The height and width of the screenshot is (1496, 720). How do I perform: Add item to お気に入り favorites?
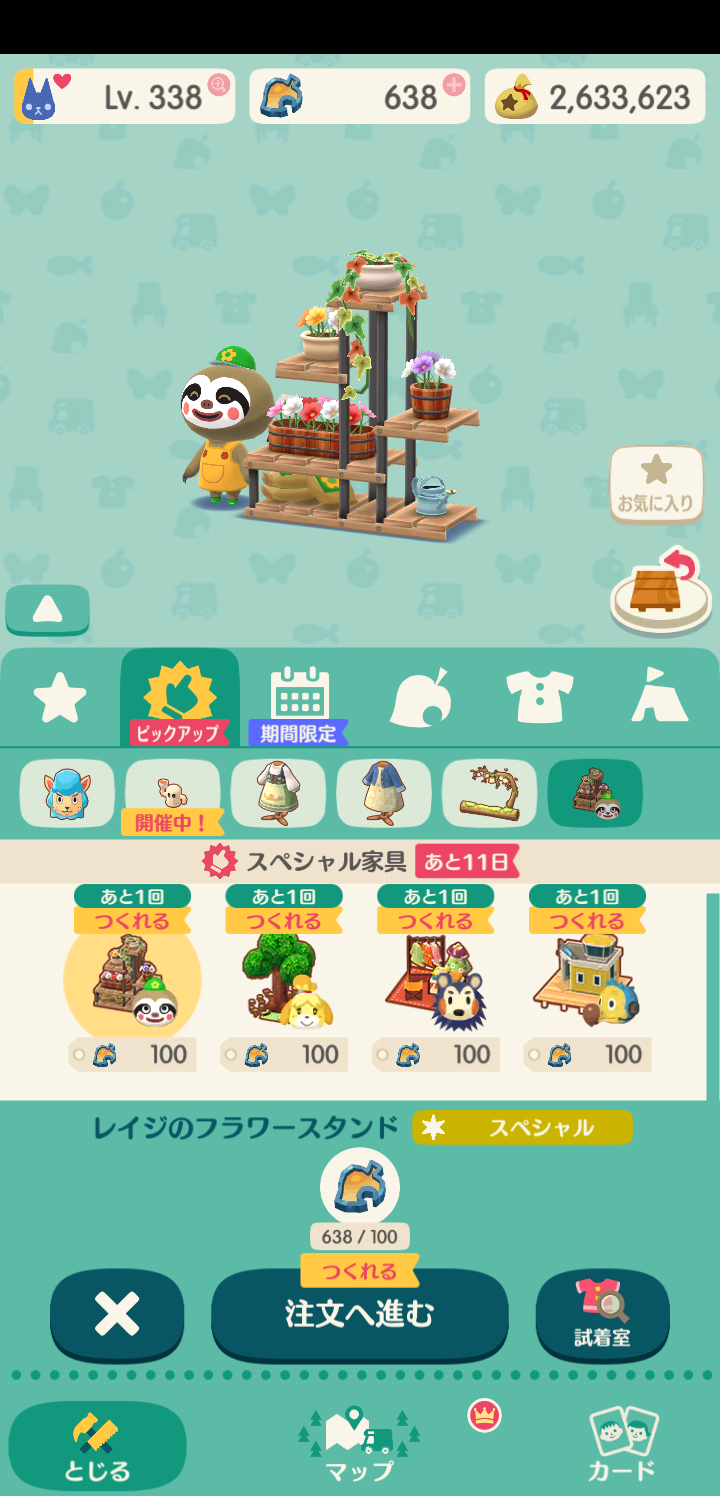click(x=656, y=483)
